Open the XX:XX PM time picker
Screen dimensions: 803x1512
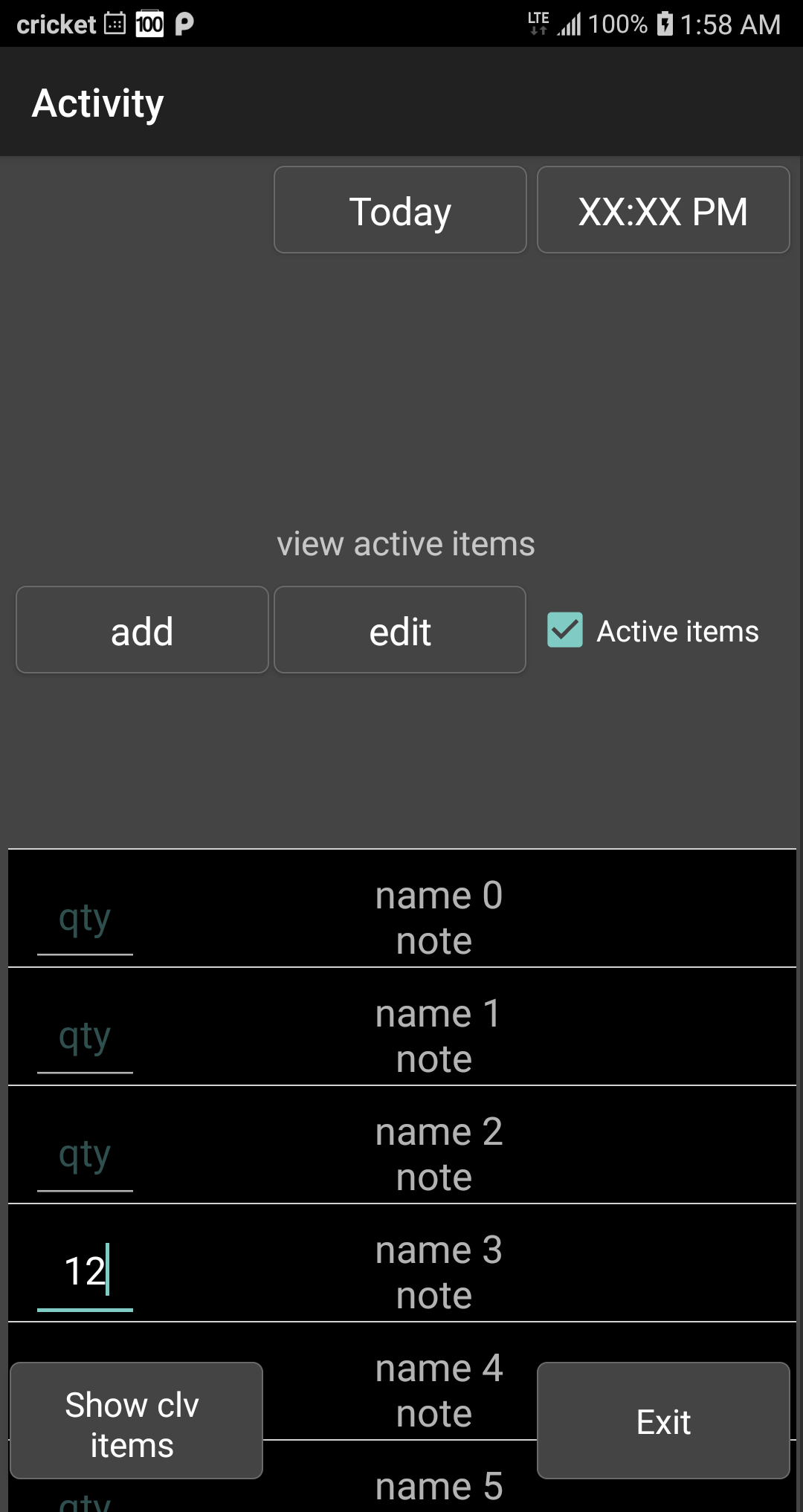click(x=662, y=210)
